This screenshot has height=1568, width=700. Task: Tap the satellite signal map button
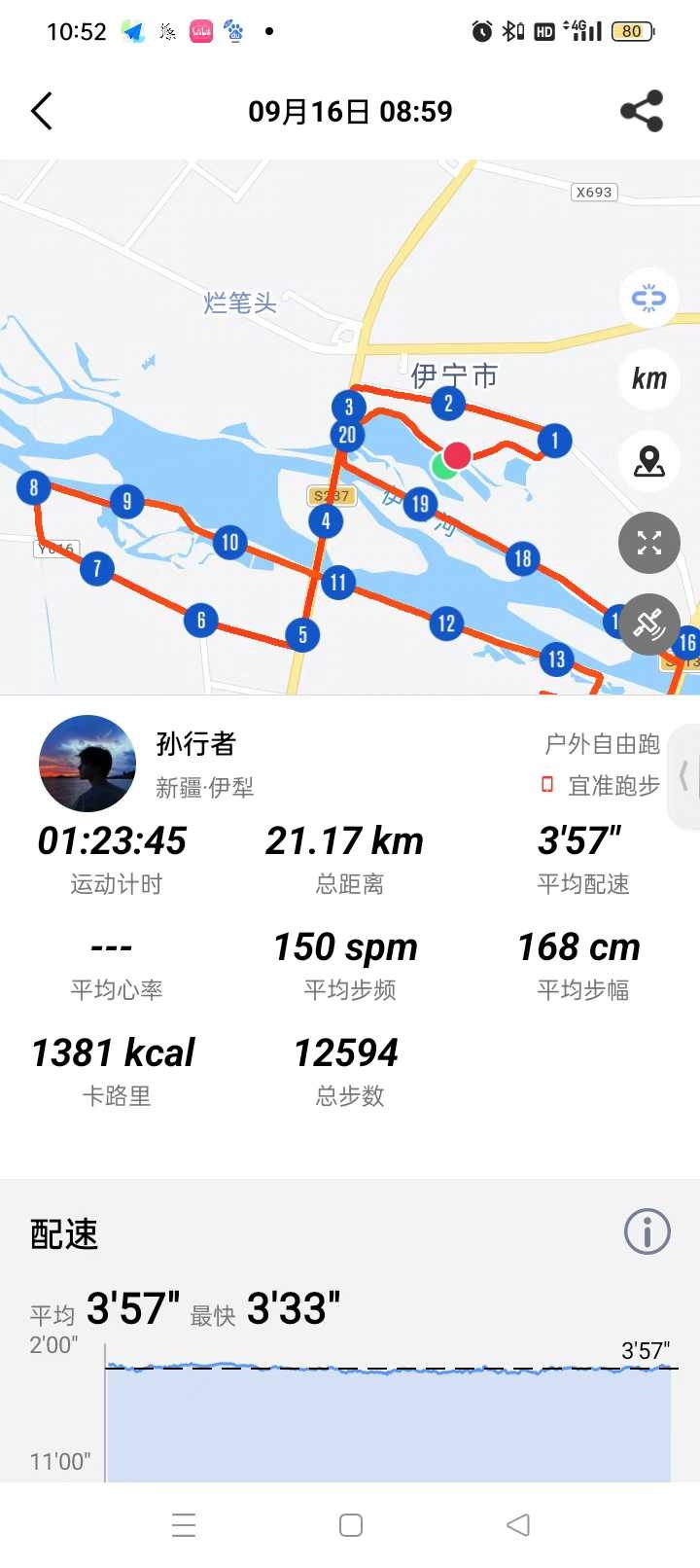click(x=649, y=624)
